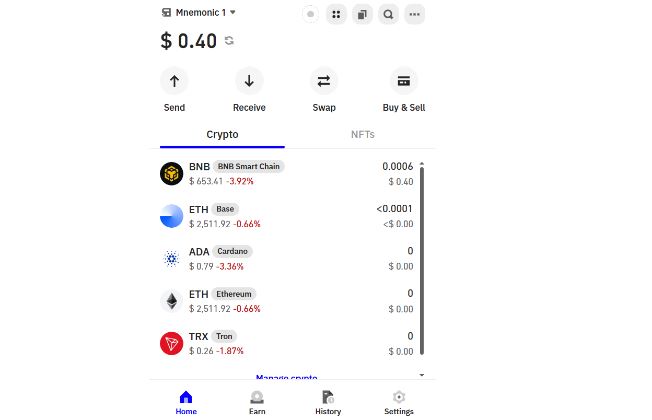Open the BNB Smart Chain asset
Image resolution: width=652 pixels, height=420 pixels.
285,173
